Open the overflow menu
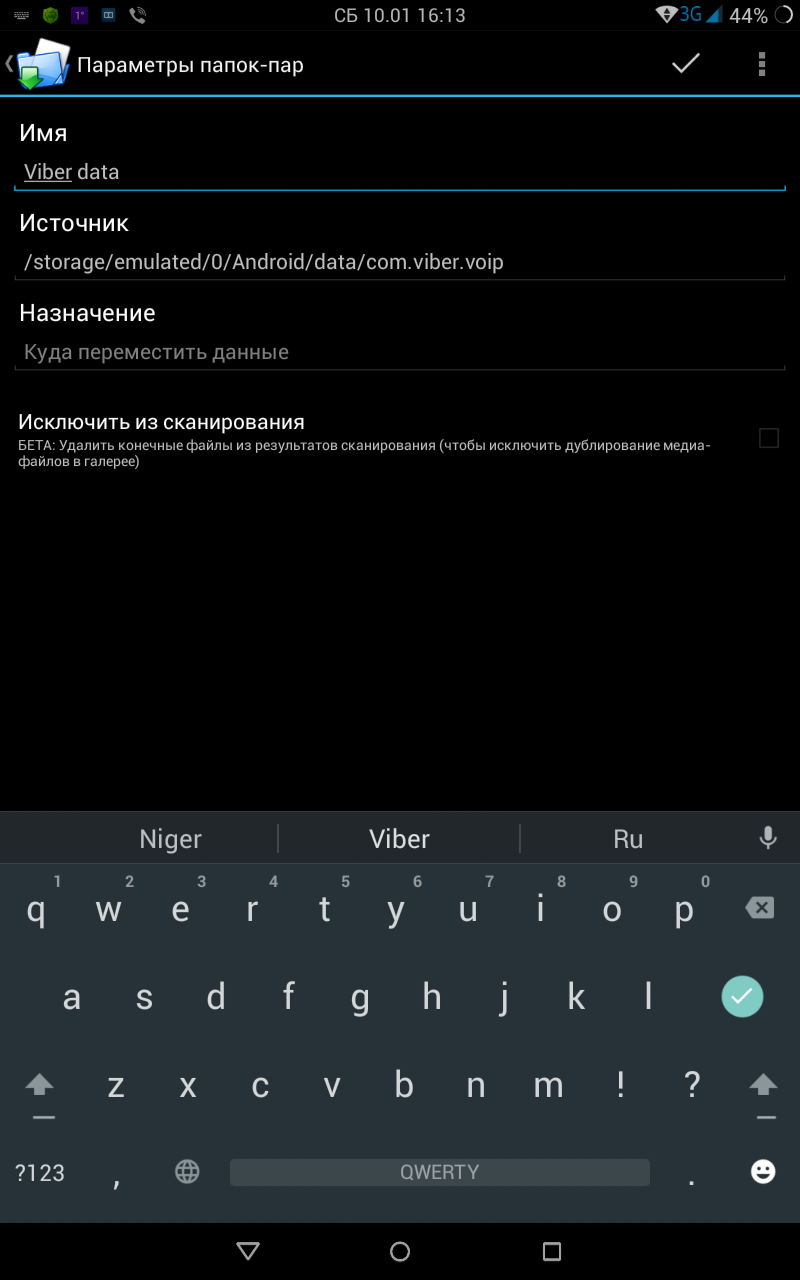Screen dimensions: 800x1280 click(x=762, y=64)
